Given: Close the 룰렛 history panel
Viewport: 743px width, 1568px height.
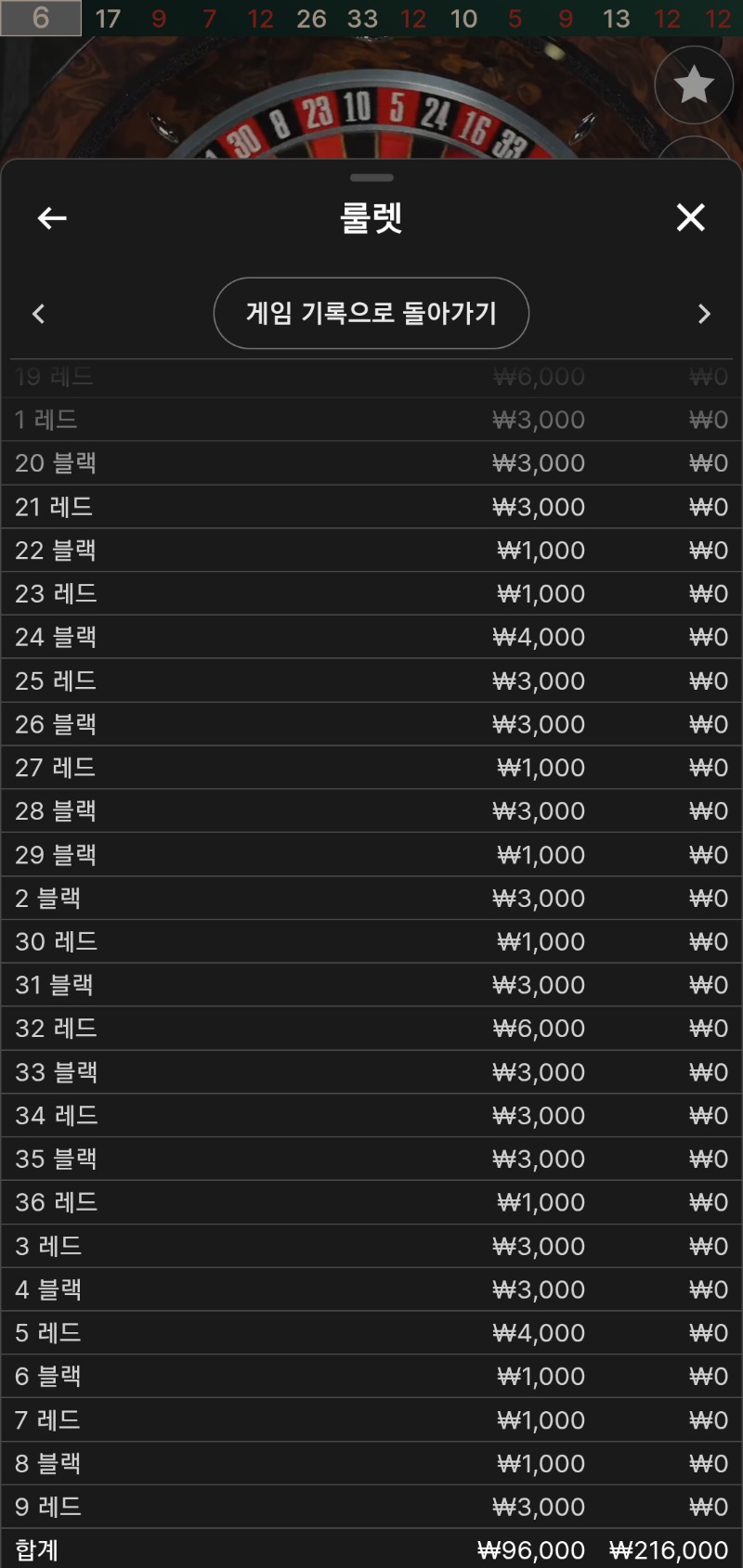Looking at the screenshot, I should coord(690,217).
